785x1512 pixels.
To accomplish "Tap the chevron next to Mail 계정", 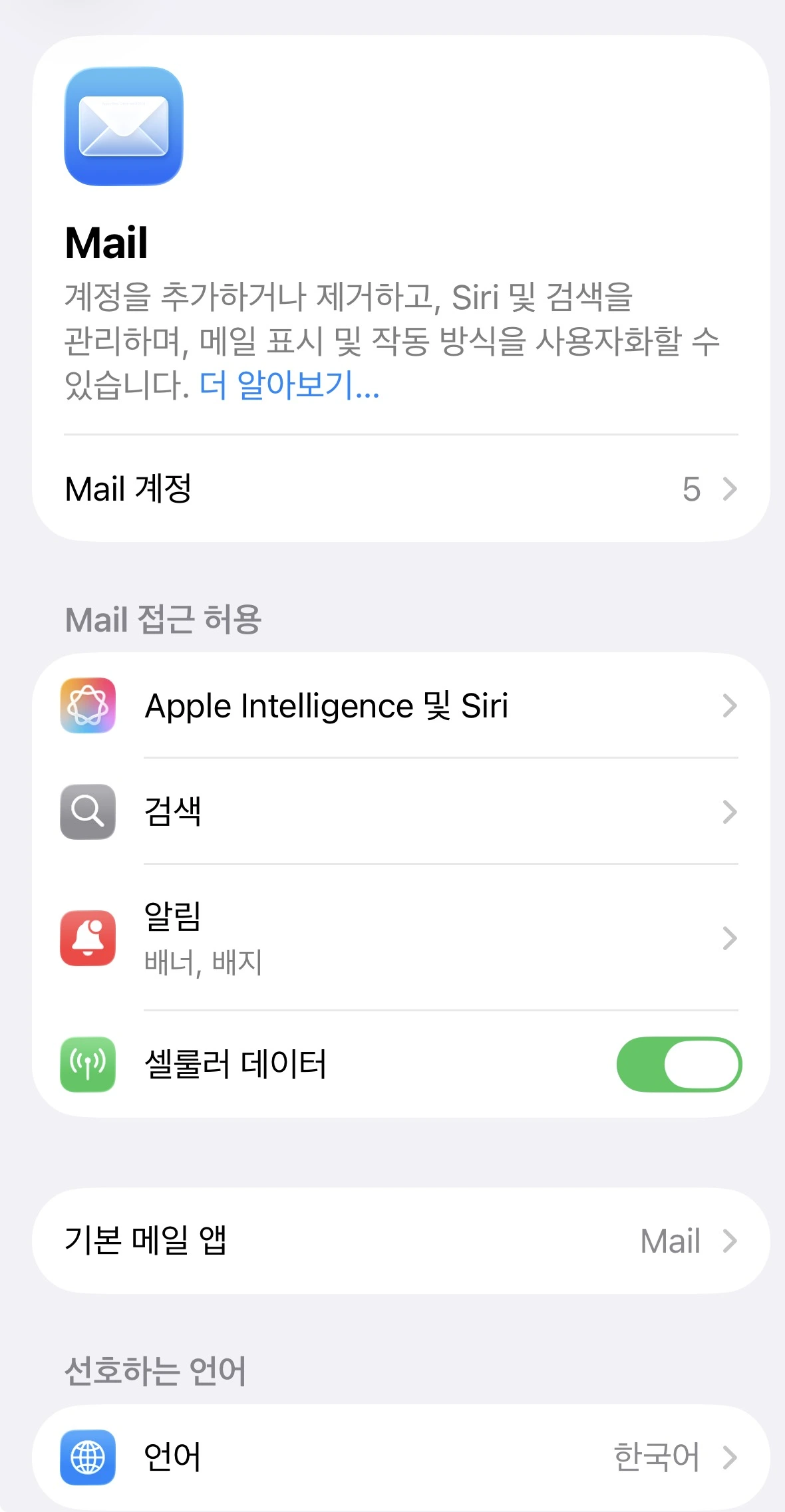I will (730, 489).
